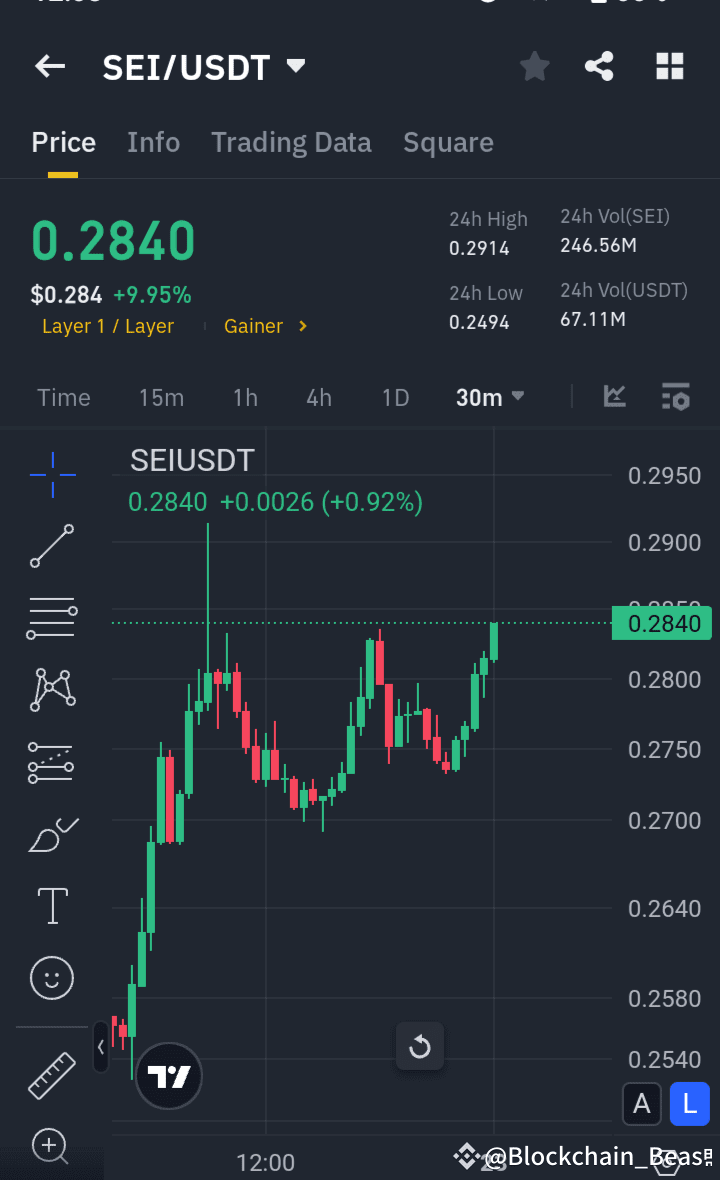Toggle log scale with the L button
The image size is (720, 1180).
[x=689, y=1104]
